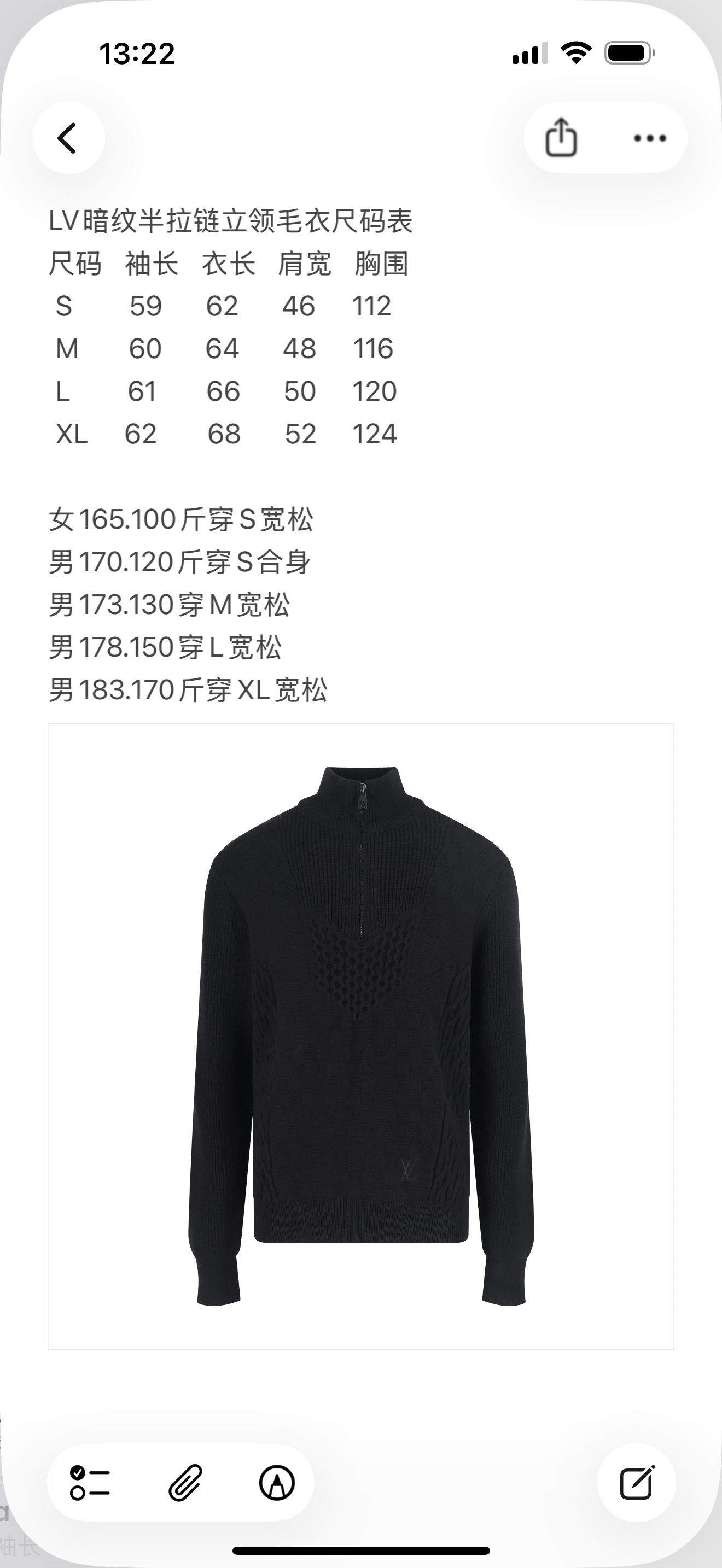Image resolution: width=722 pixels, height=1568 pixels.
Task: Share this note
Action: pos(561,138)
